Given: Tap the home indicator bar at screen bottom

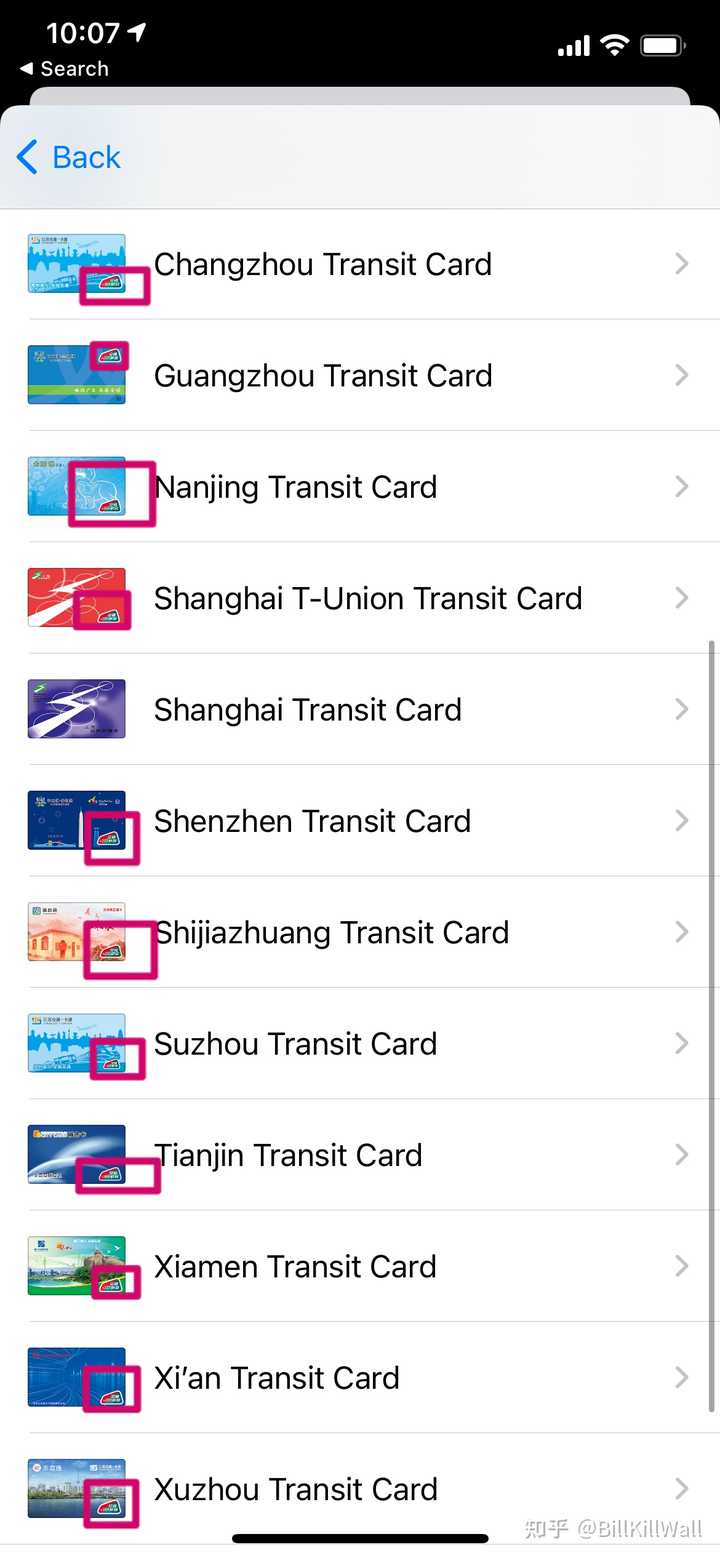Looking at the screenshot, I should pyautogui.click(x=360, y=1535).
